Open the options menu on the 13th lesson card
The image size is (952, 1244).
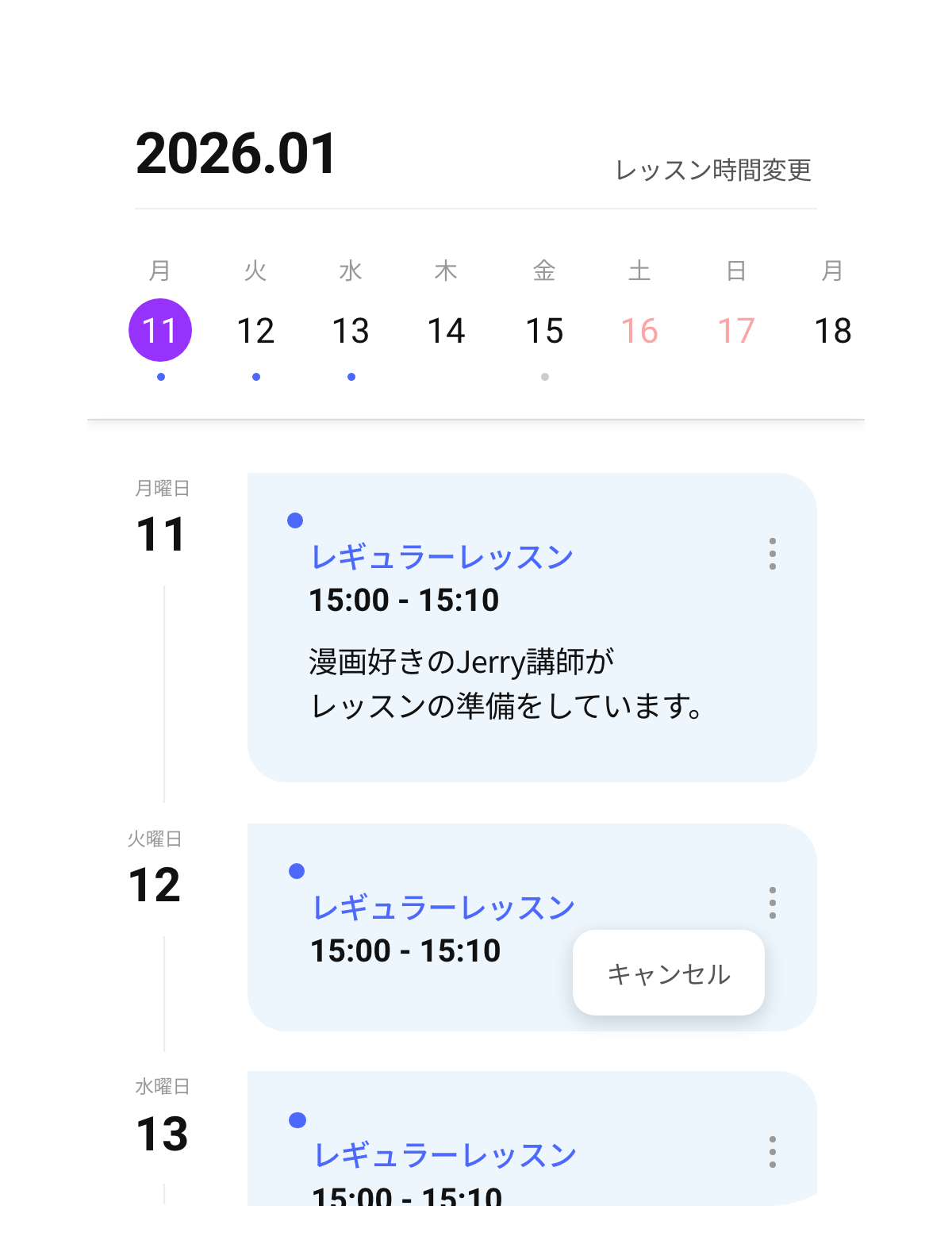(x=772, y=1152)
